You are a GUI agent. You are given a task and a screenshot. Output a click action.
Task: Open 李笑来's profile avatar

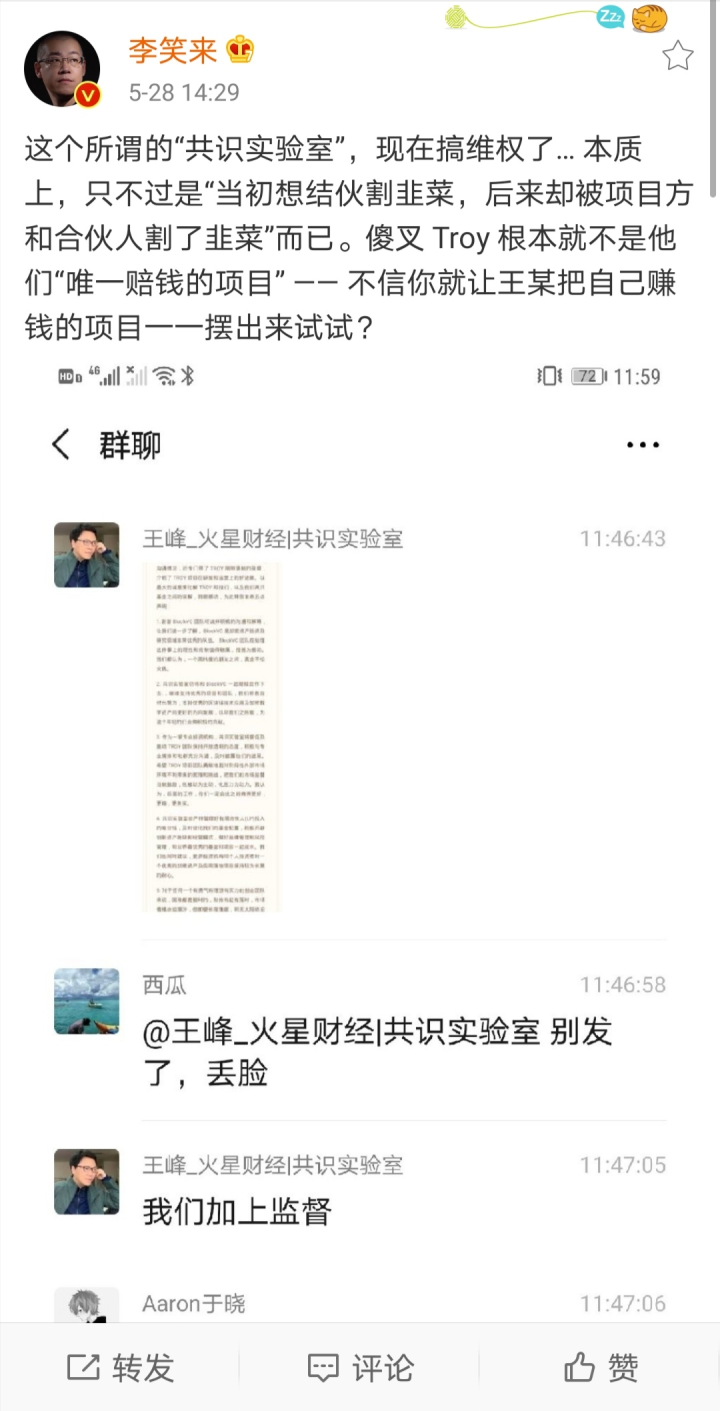click(x=62, y=67)
